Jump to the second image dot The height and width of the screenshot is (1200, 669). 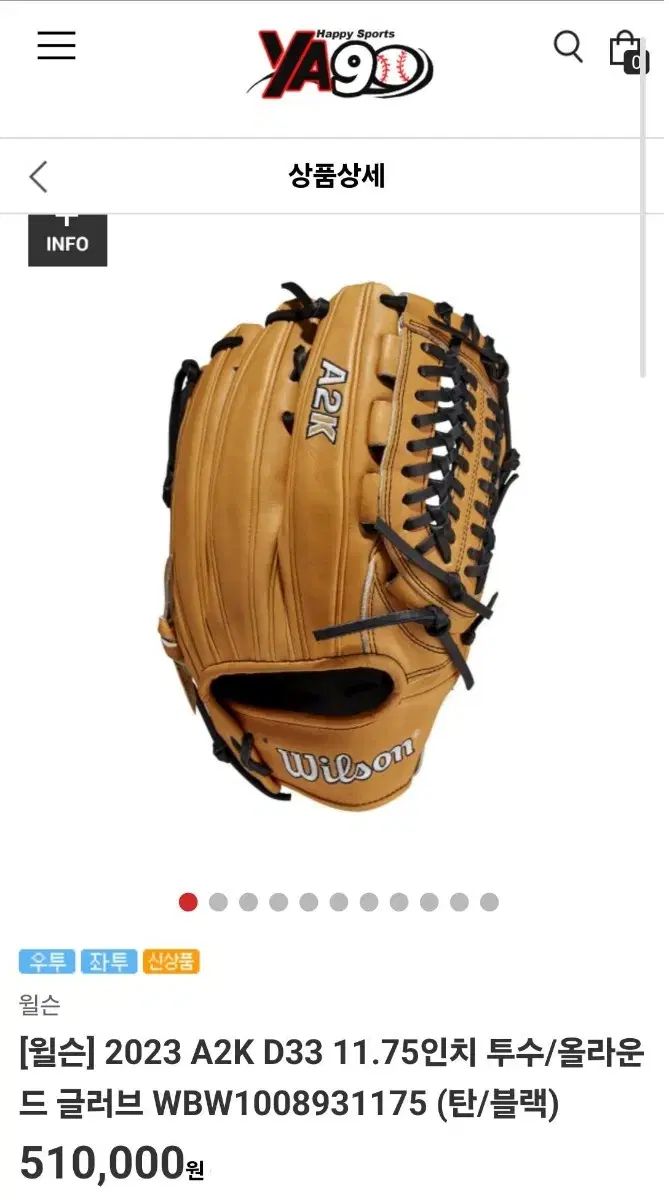click(x=218, y=902)
